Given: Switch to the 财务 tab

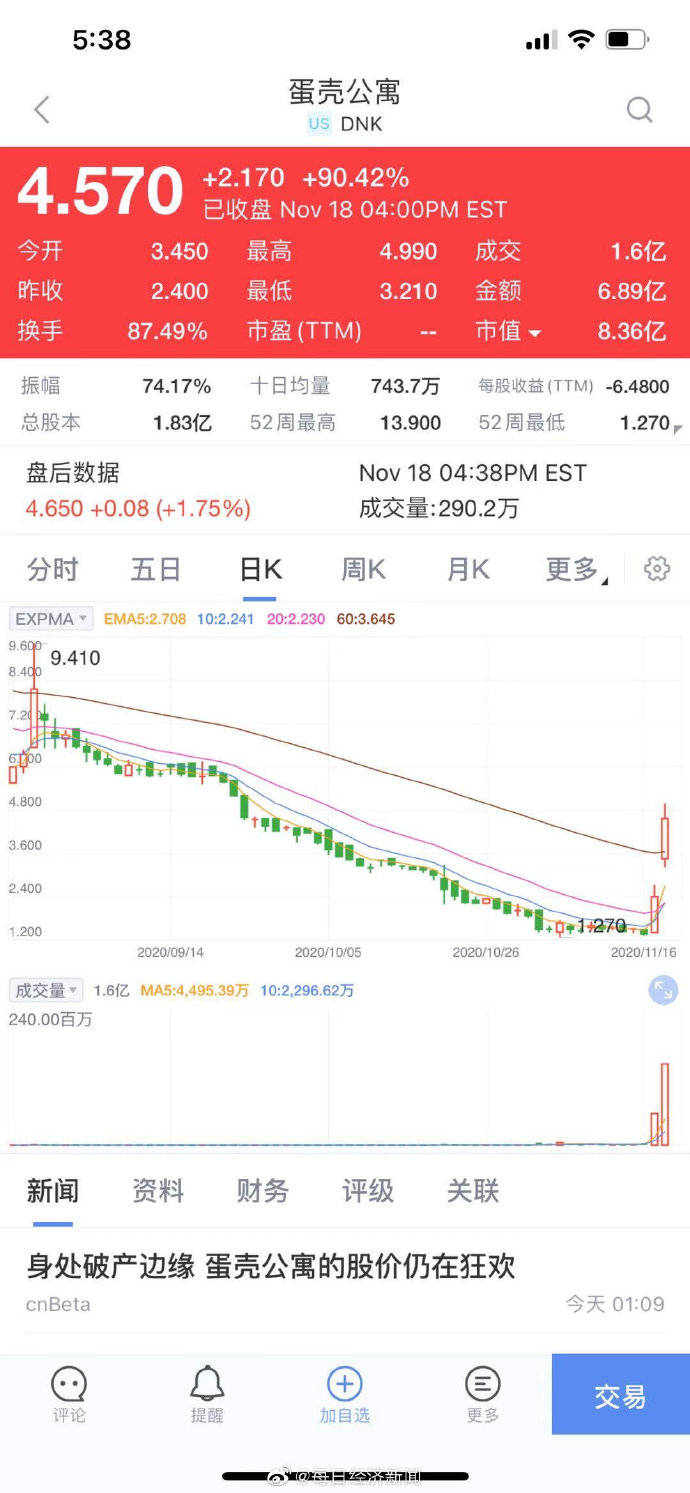Looking at the screenshot, I should (x=263, y=1190).
